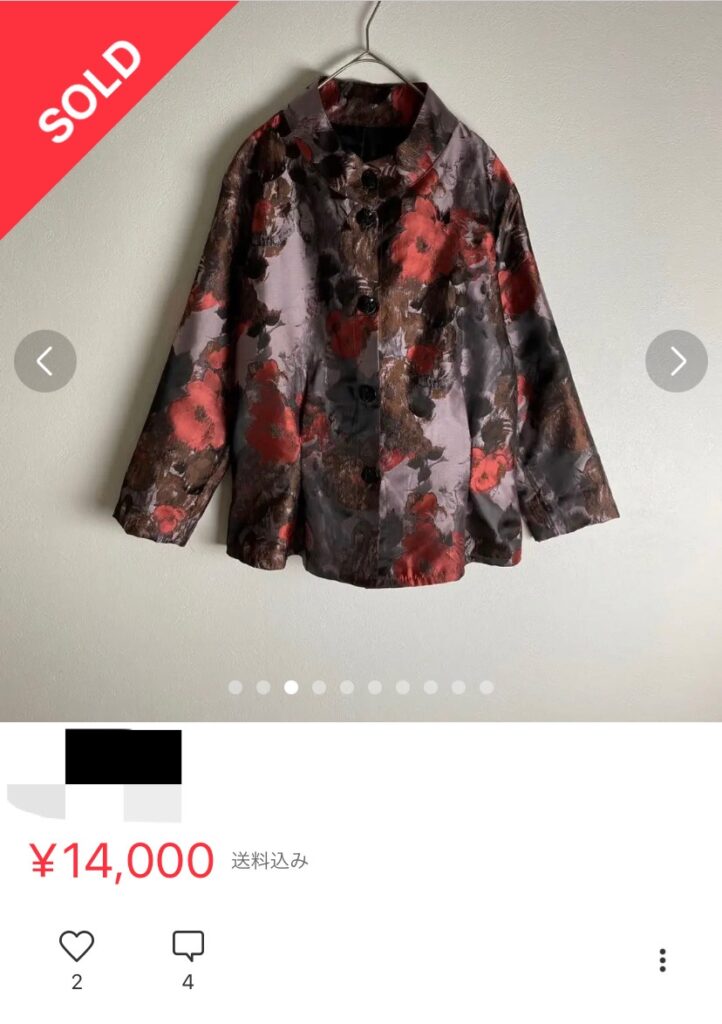This screenshot has width=722, height=1024.
Task: Open the three-dot overflow menu
Action: coord(662,960)
